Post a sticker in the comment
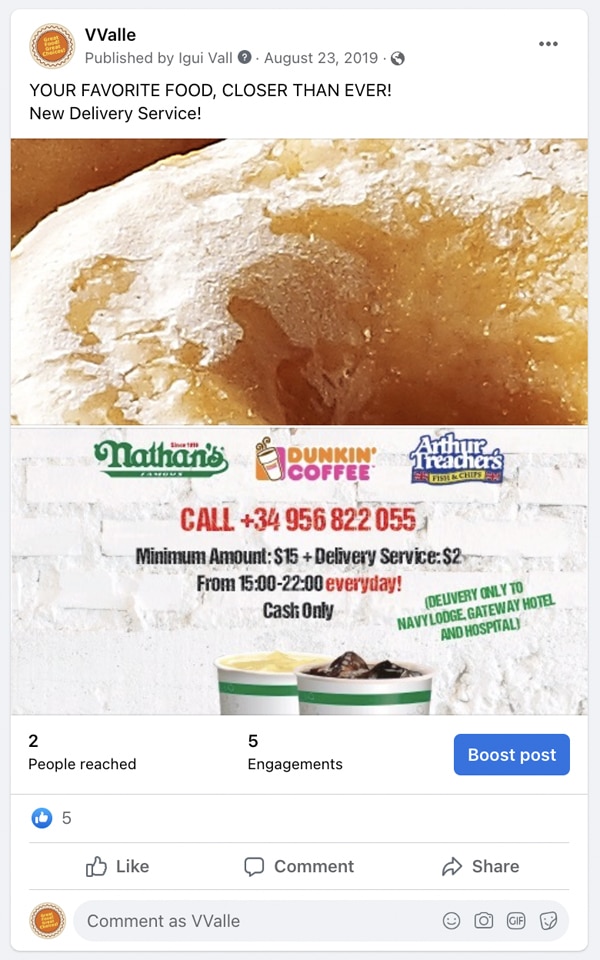Screen dimensions: 600x960 click(548, 921)
